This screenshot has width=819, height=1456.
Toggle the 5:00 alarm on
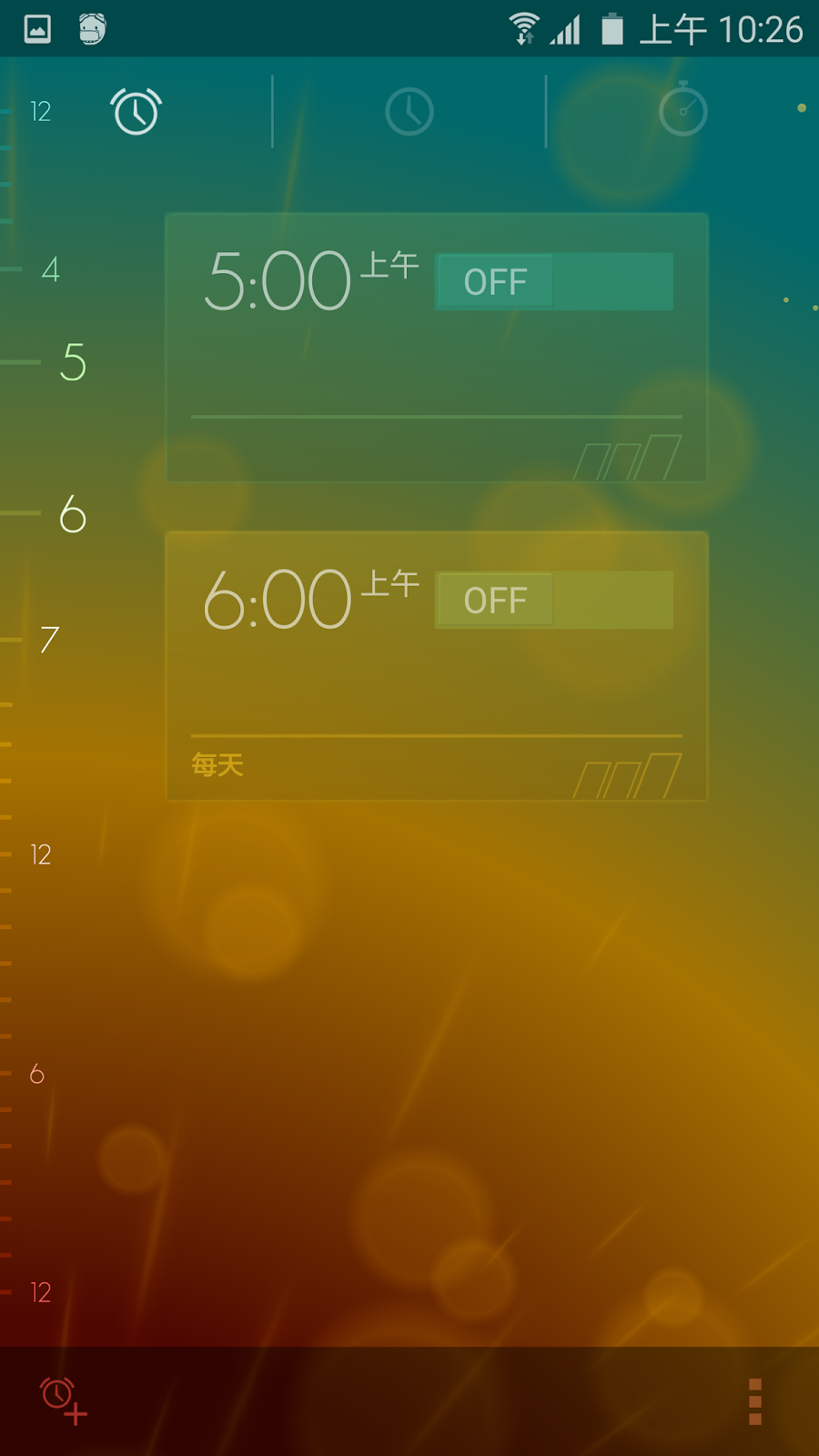[553, 282]
